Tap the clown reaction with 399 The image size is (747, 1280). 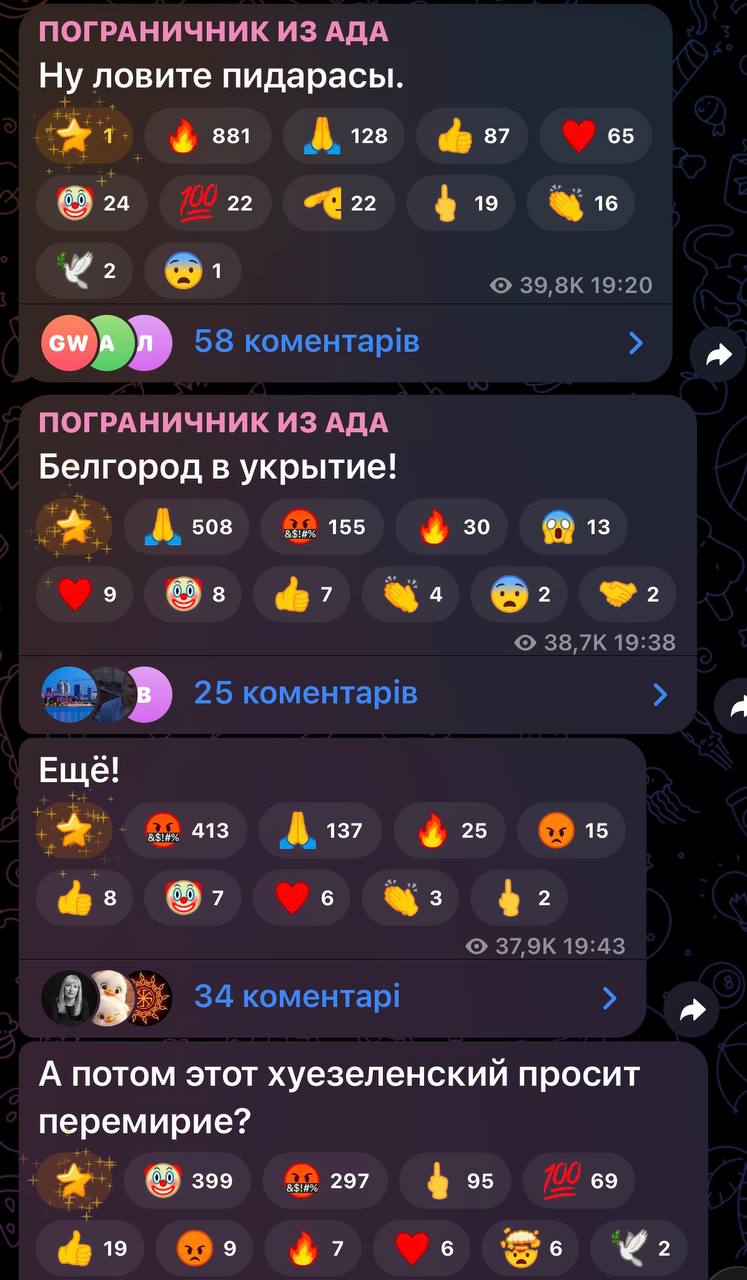187,1181
